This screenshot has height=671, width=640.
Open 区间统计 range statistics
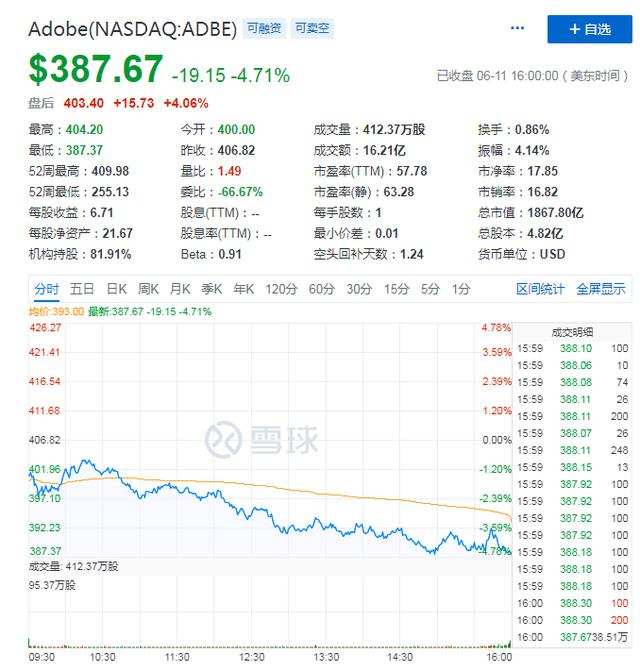click(x=540, y=289)
